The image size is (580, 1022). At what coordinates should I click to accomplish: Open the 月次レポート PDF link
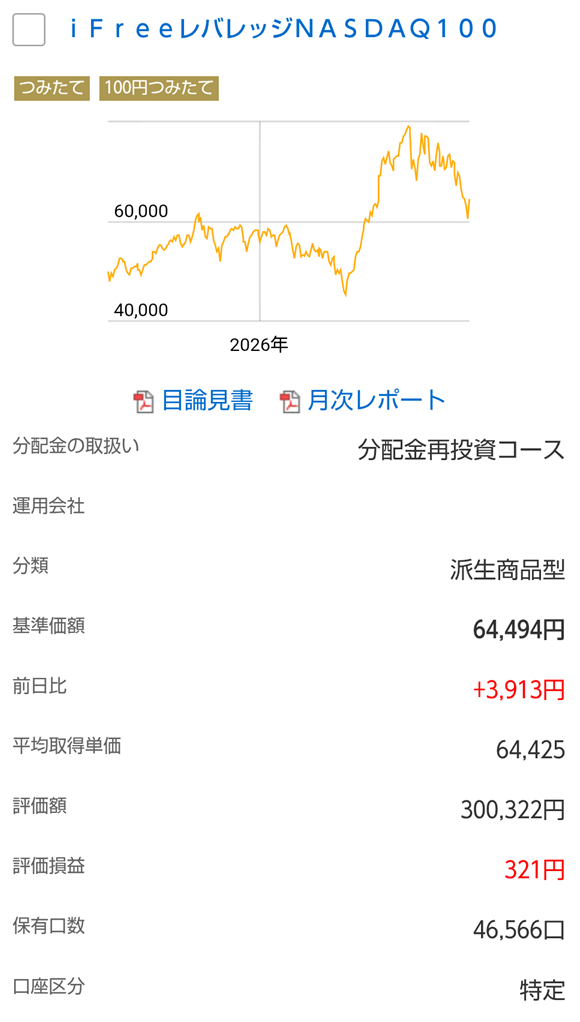(x=363, y=400)
